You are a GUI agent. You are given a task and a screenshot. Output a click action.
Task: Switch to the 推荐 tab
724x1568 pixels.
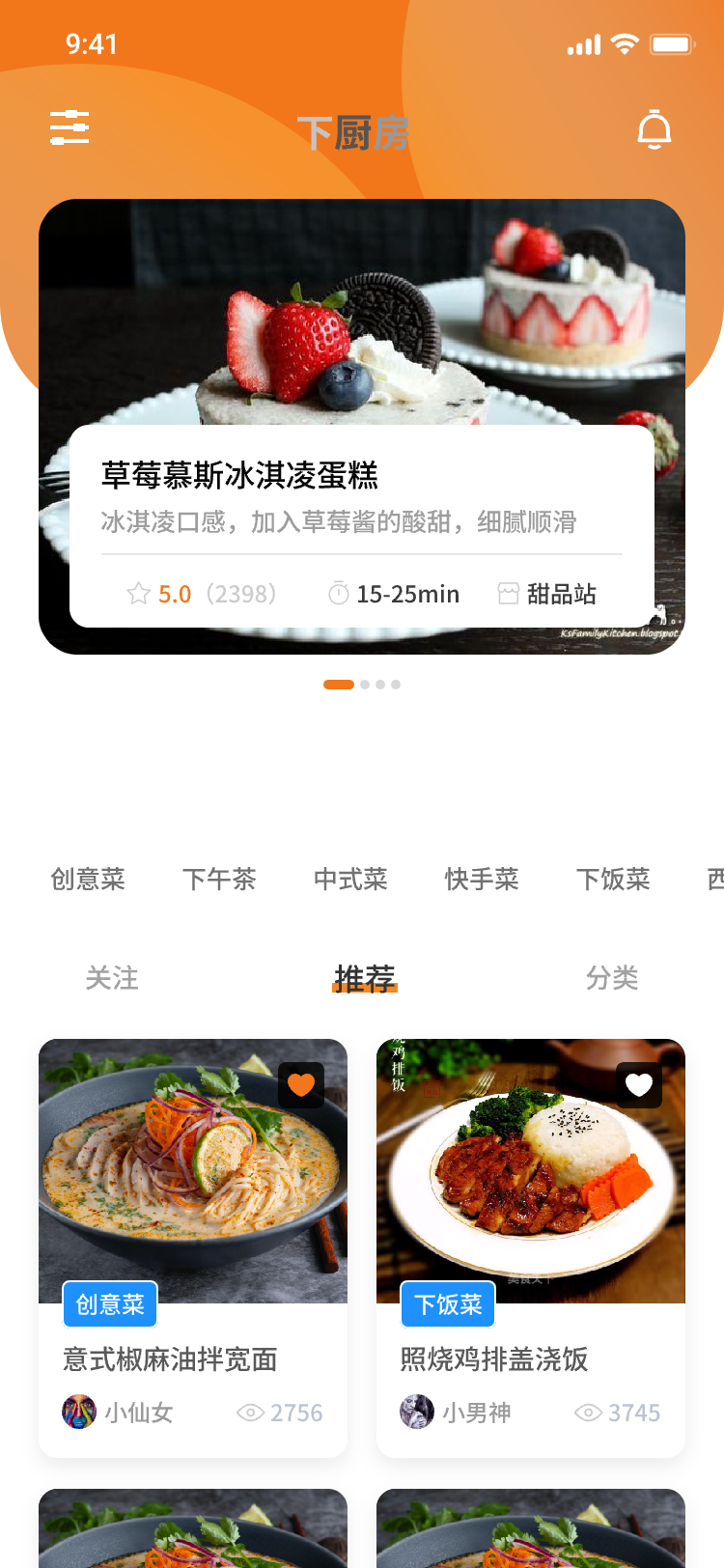364,978
